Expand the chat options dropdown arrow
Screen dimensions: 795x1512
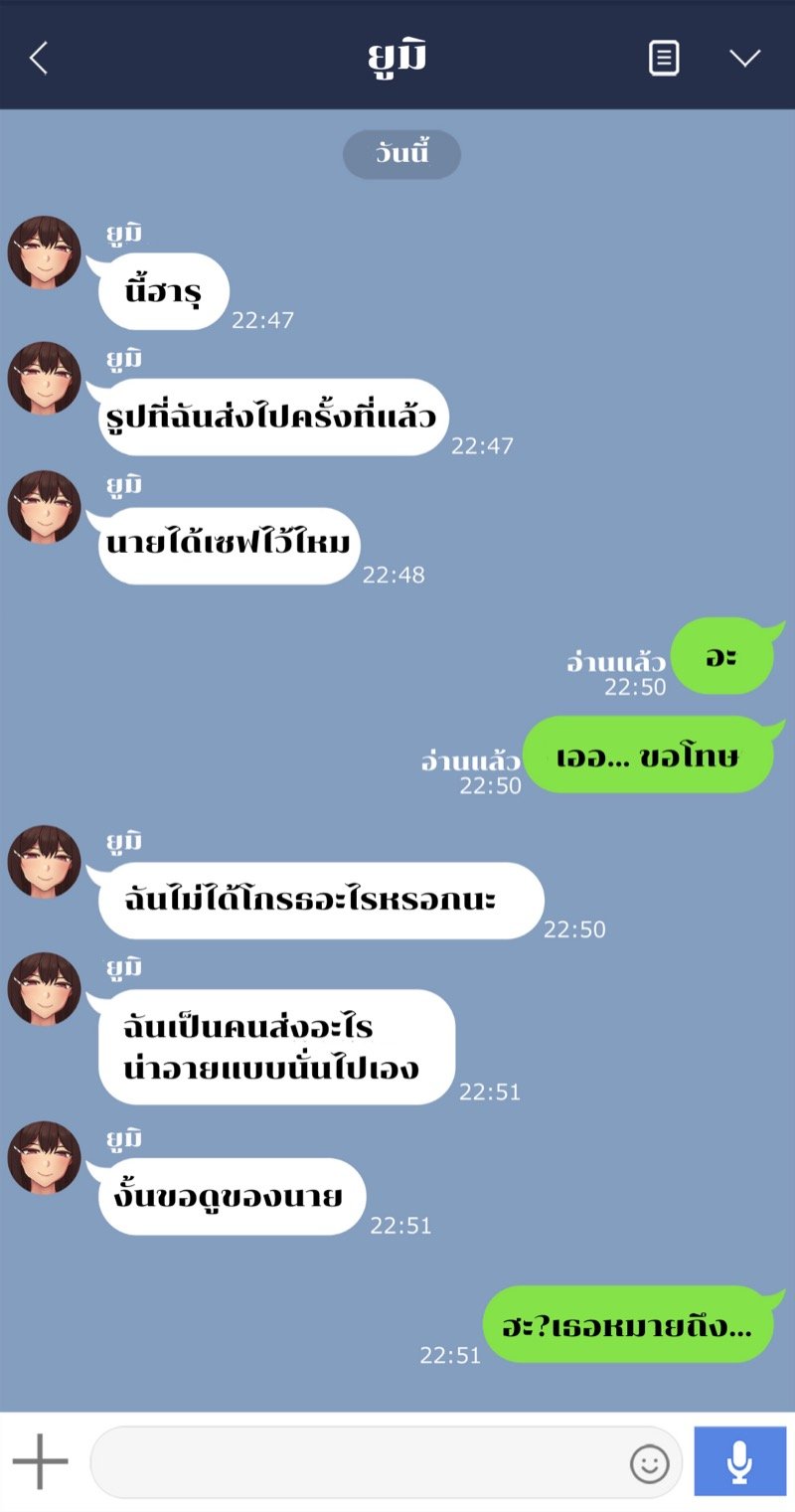744,58
